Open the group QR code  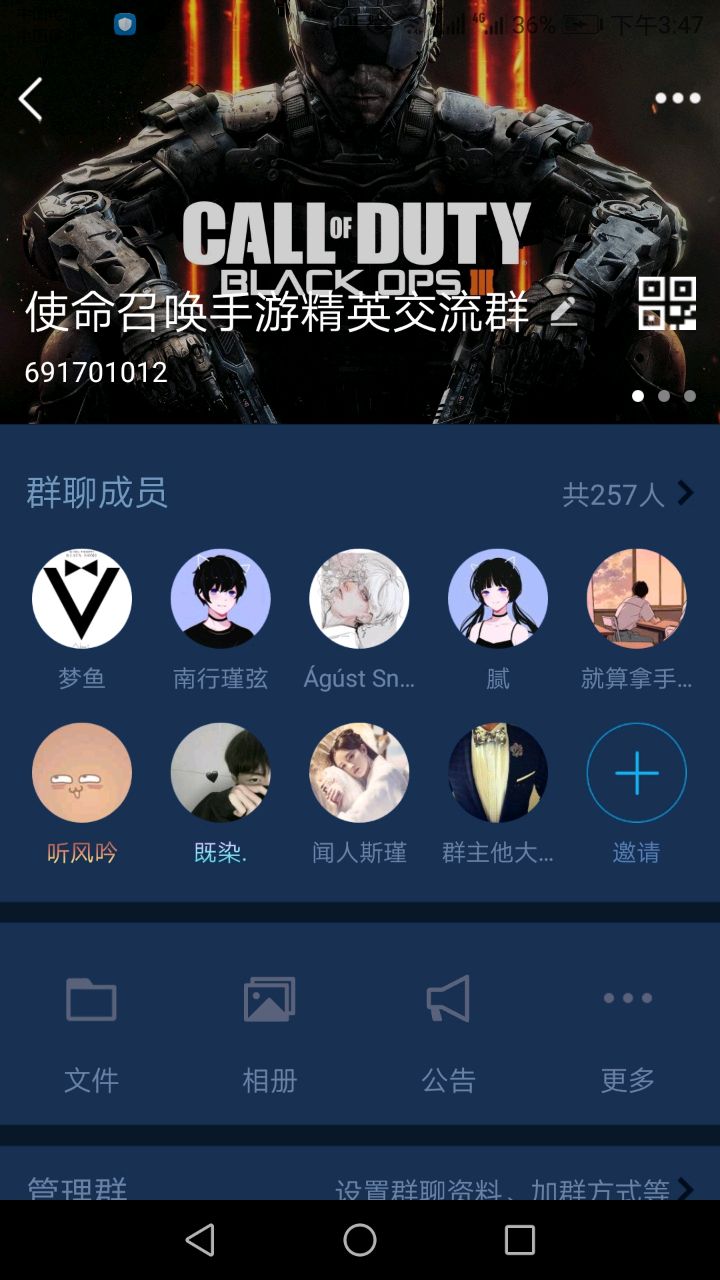667,304
